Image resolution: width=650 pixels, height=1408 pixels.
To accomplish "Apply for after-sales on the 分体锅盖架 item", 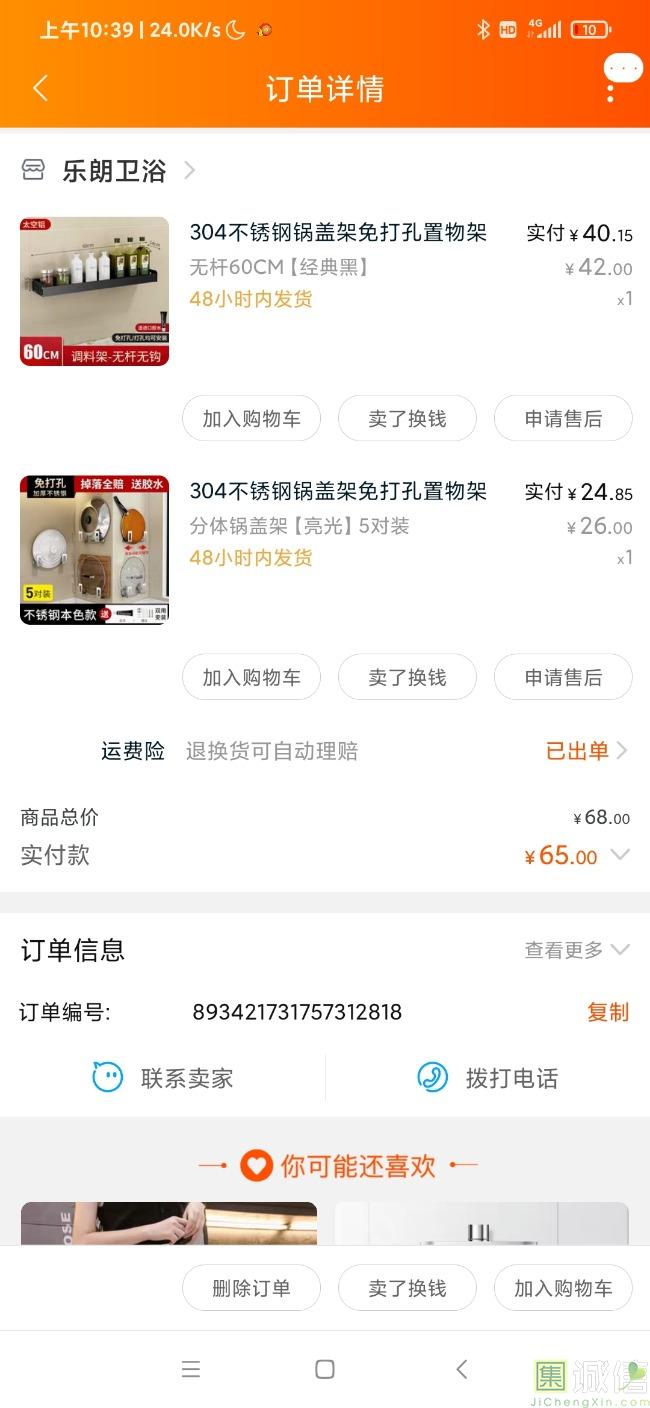I will 563,677.
